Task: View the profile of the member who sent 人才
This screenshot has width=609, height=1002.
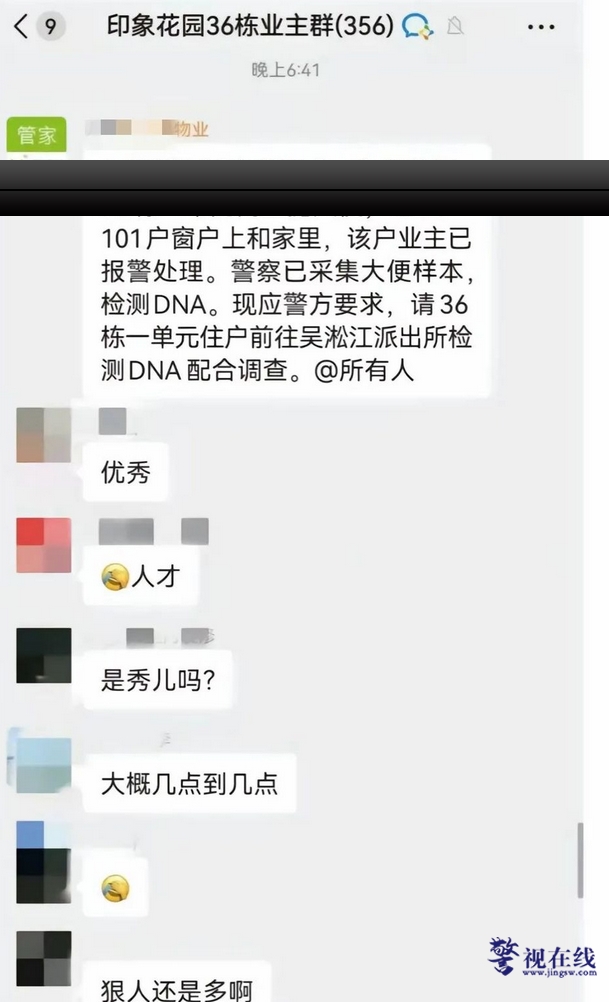Action: [43, 545]
